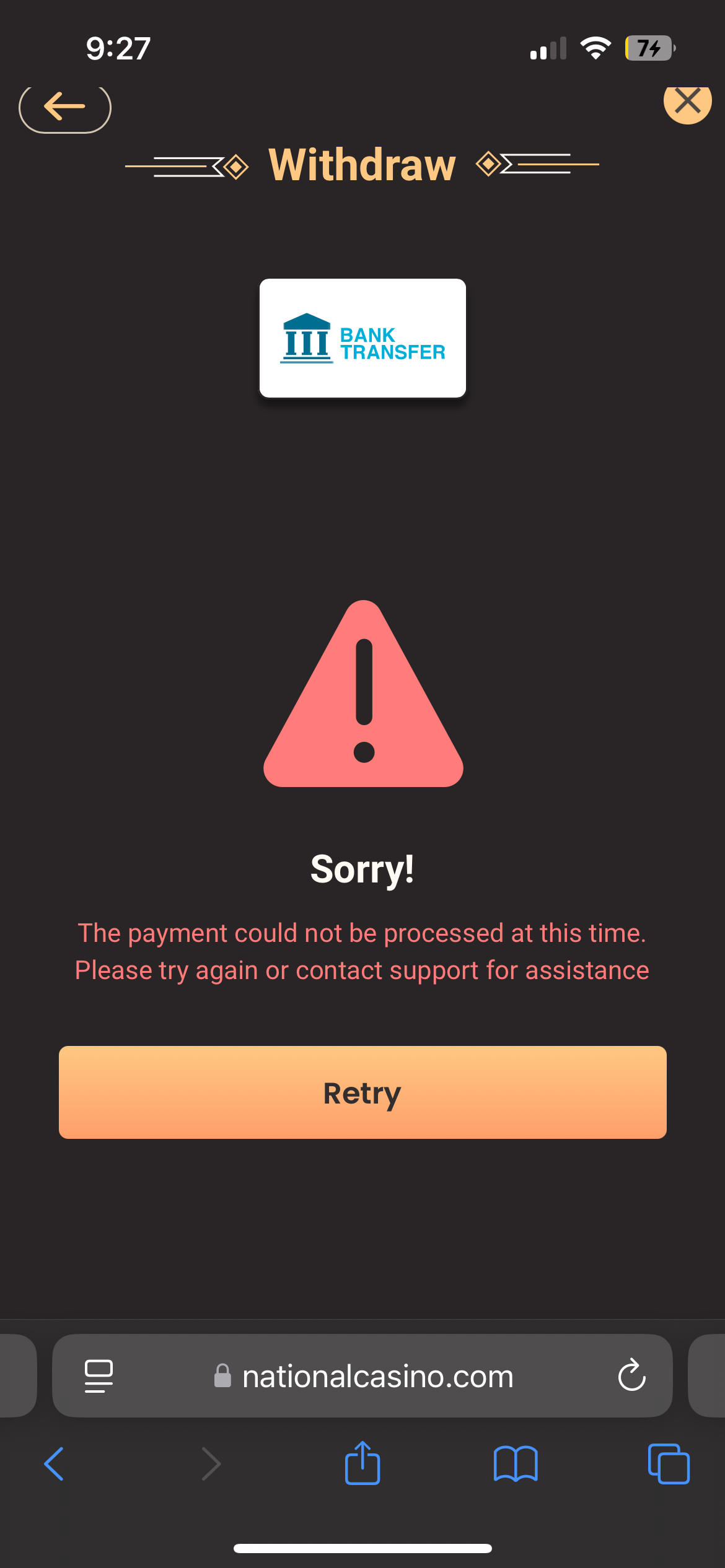Close the Withdraw dialog
The width and height of the screenshot is (725, 1568).
pos(687,101)
